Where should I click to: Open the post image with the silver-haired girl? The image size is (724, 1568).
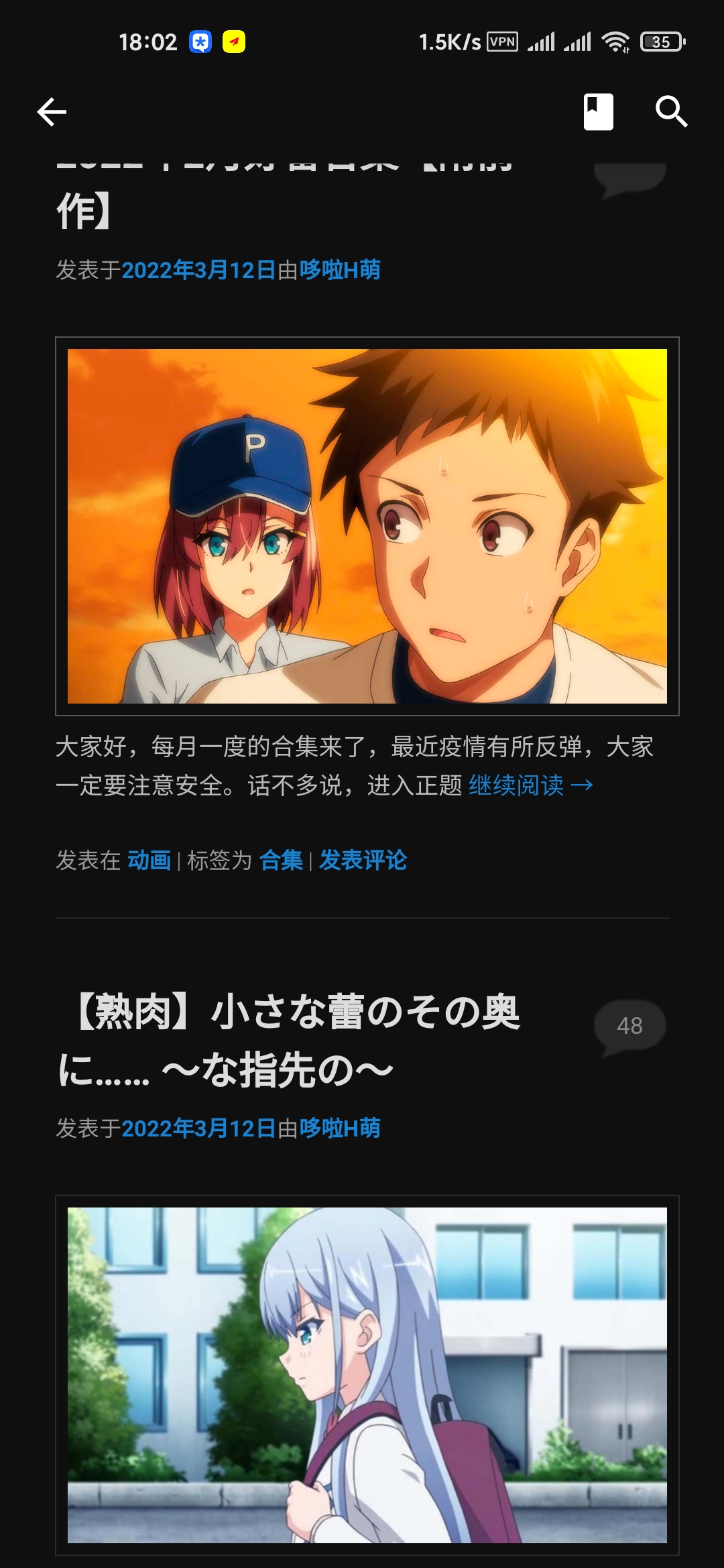click(x=367, y=1374)
